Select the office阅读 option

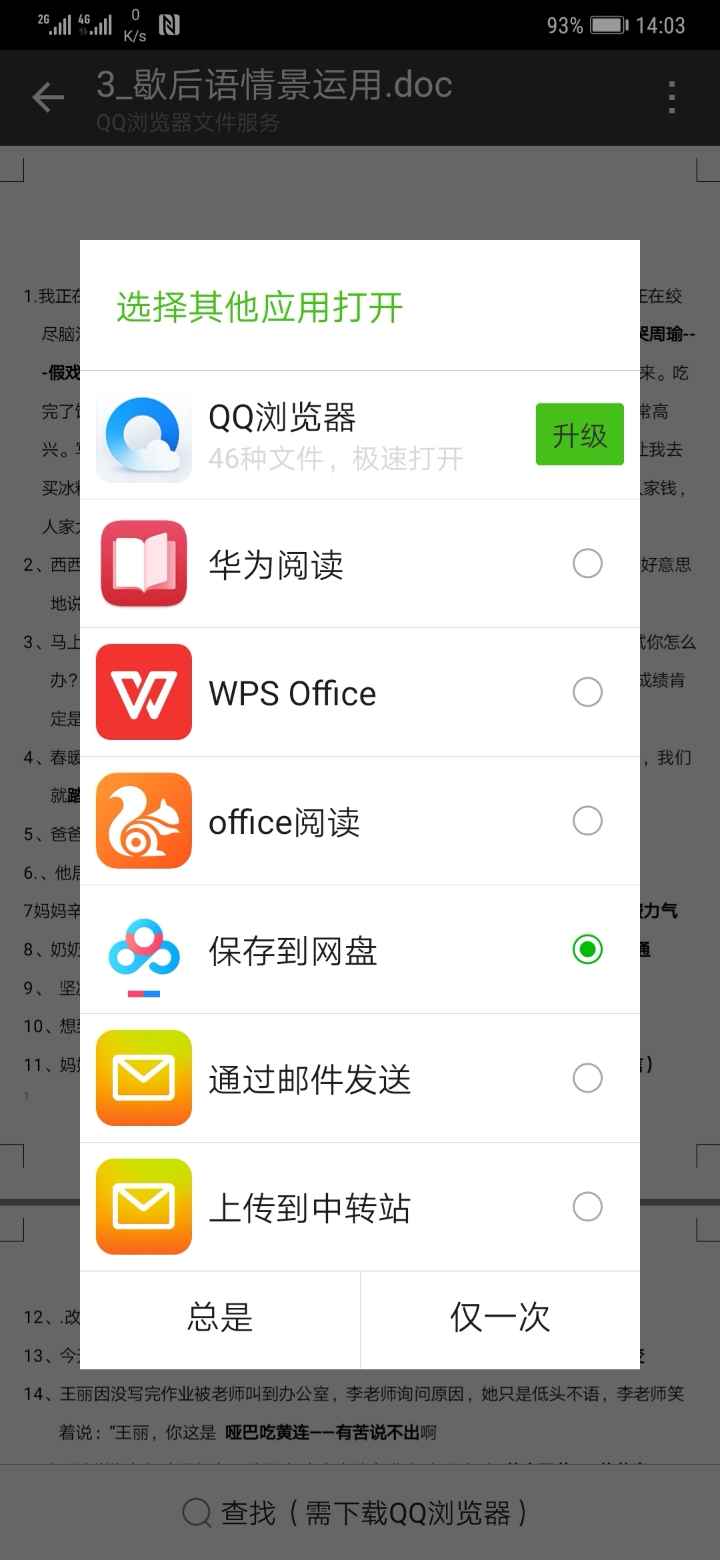click(360, 821)
